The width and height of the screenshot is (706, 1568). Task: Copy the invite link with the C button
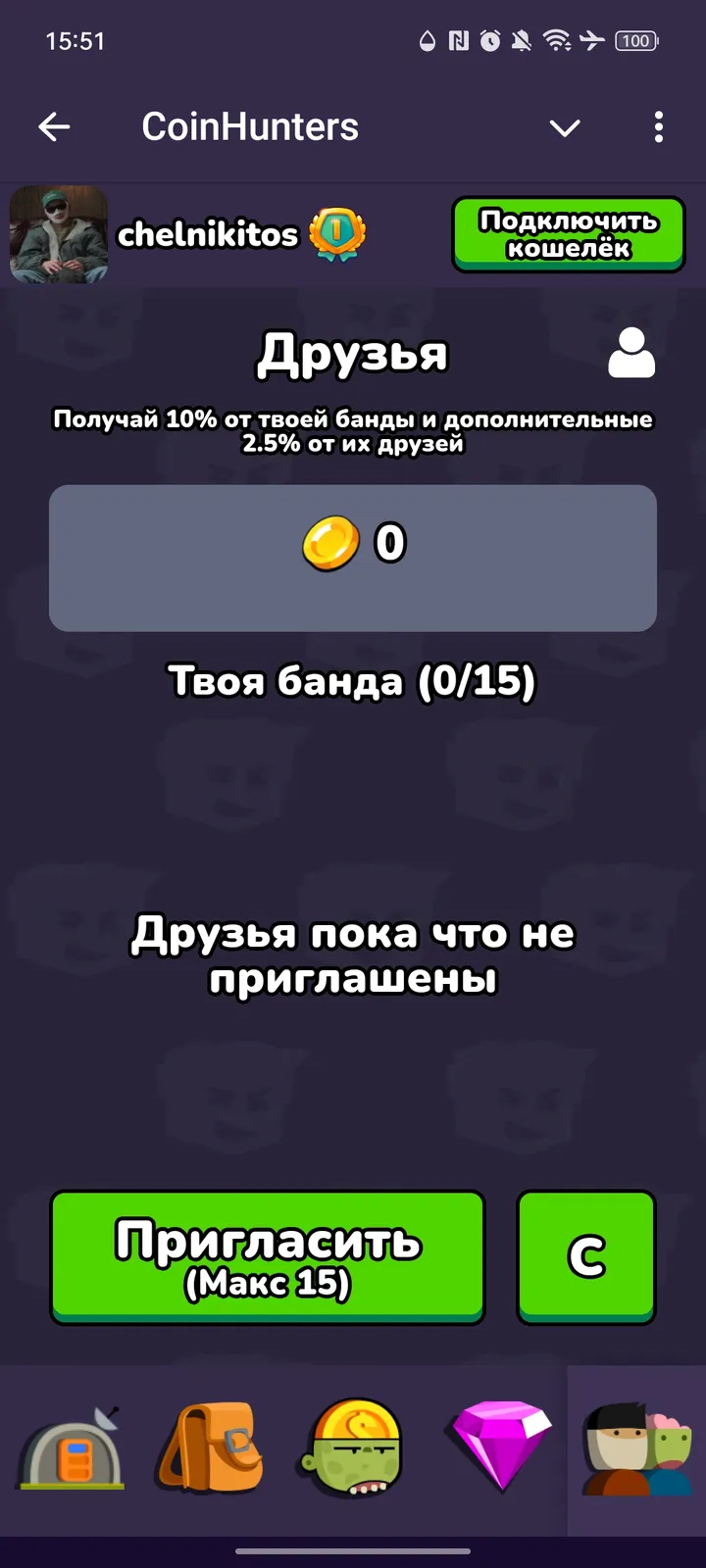pyautogui.click(x=586, y=1257)
